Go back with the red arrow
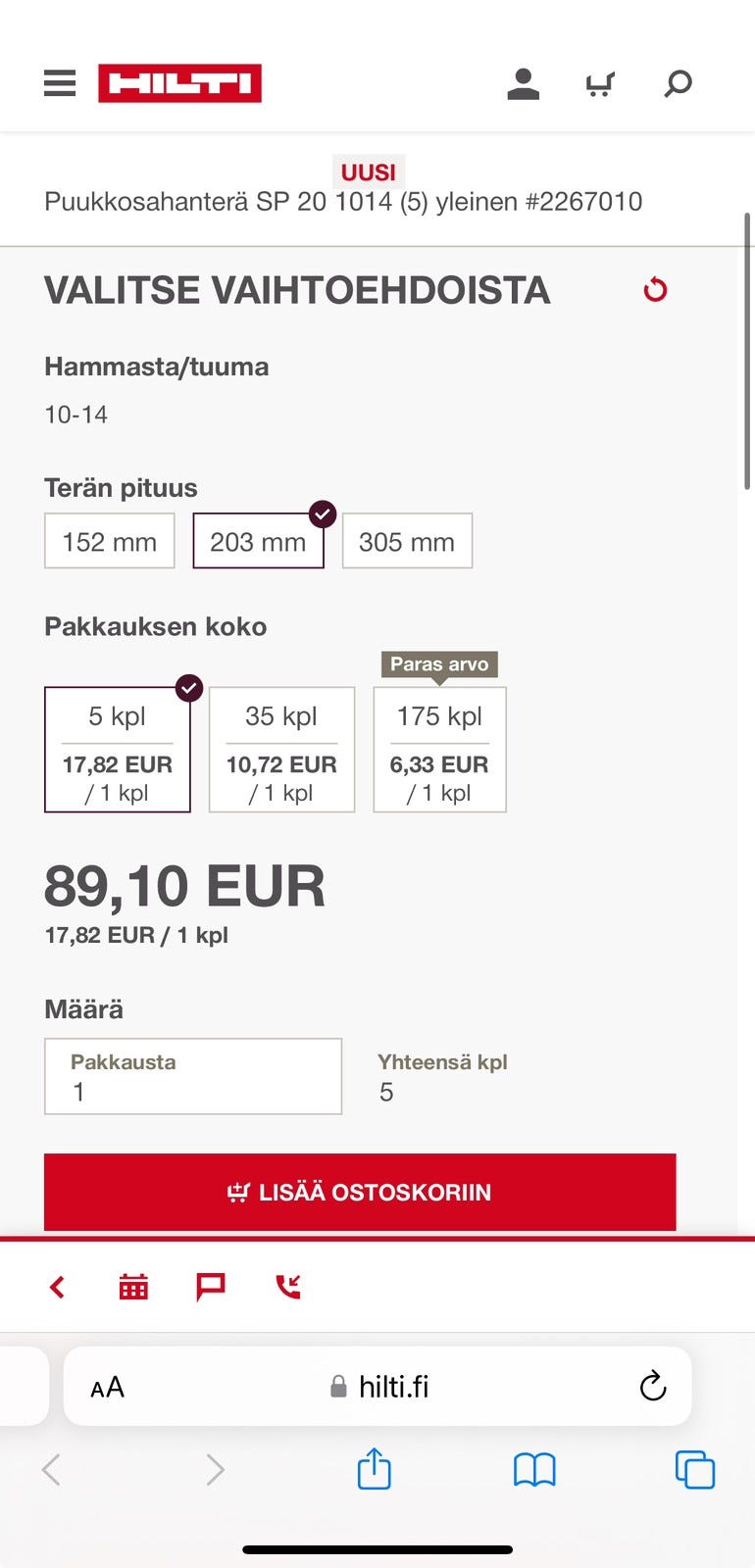 [x=57, y=1287]
